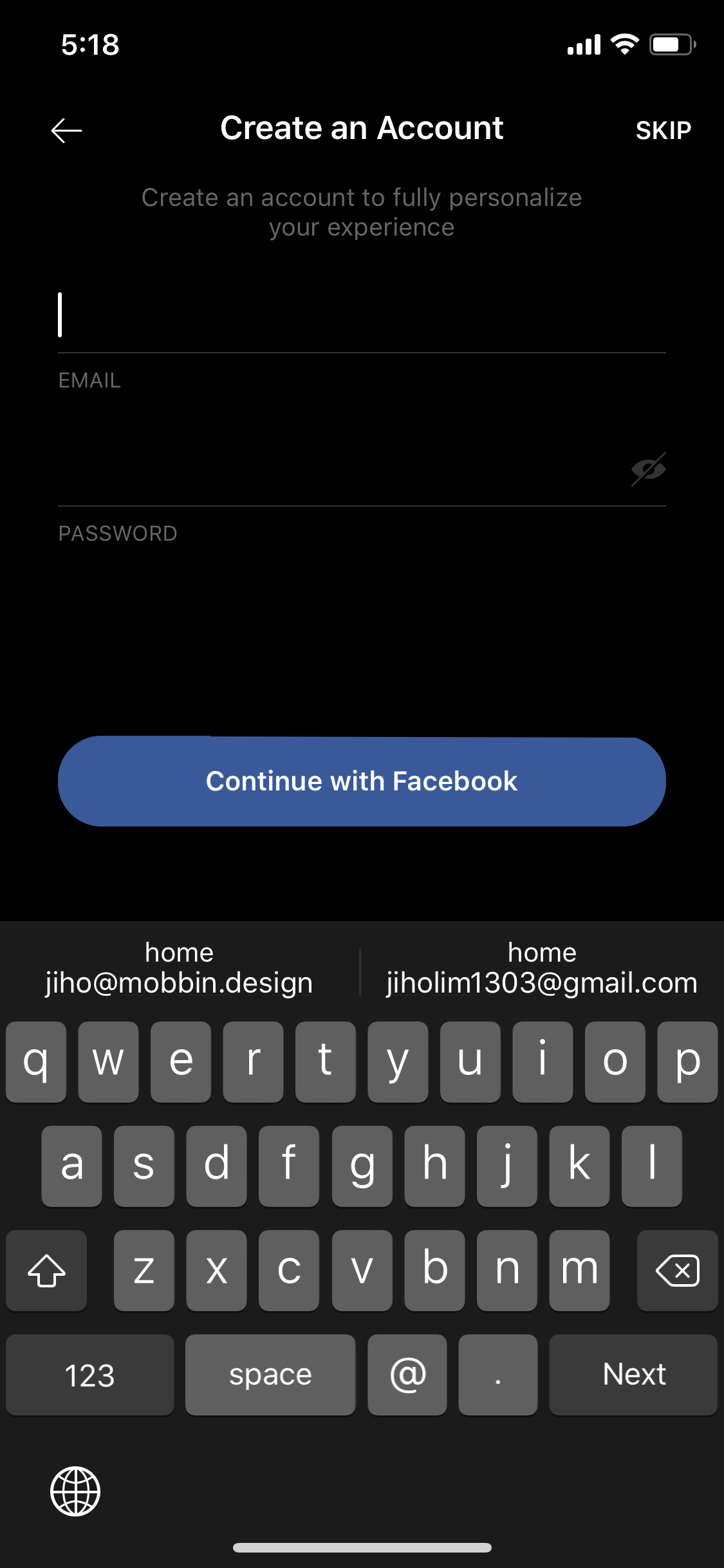
Task: Tap the Next key on keyboard
Action: click(x=633, y=1374)
